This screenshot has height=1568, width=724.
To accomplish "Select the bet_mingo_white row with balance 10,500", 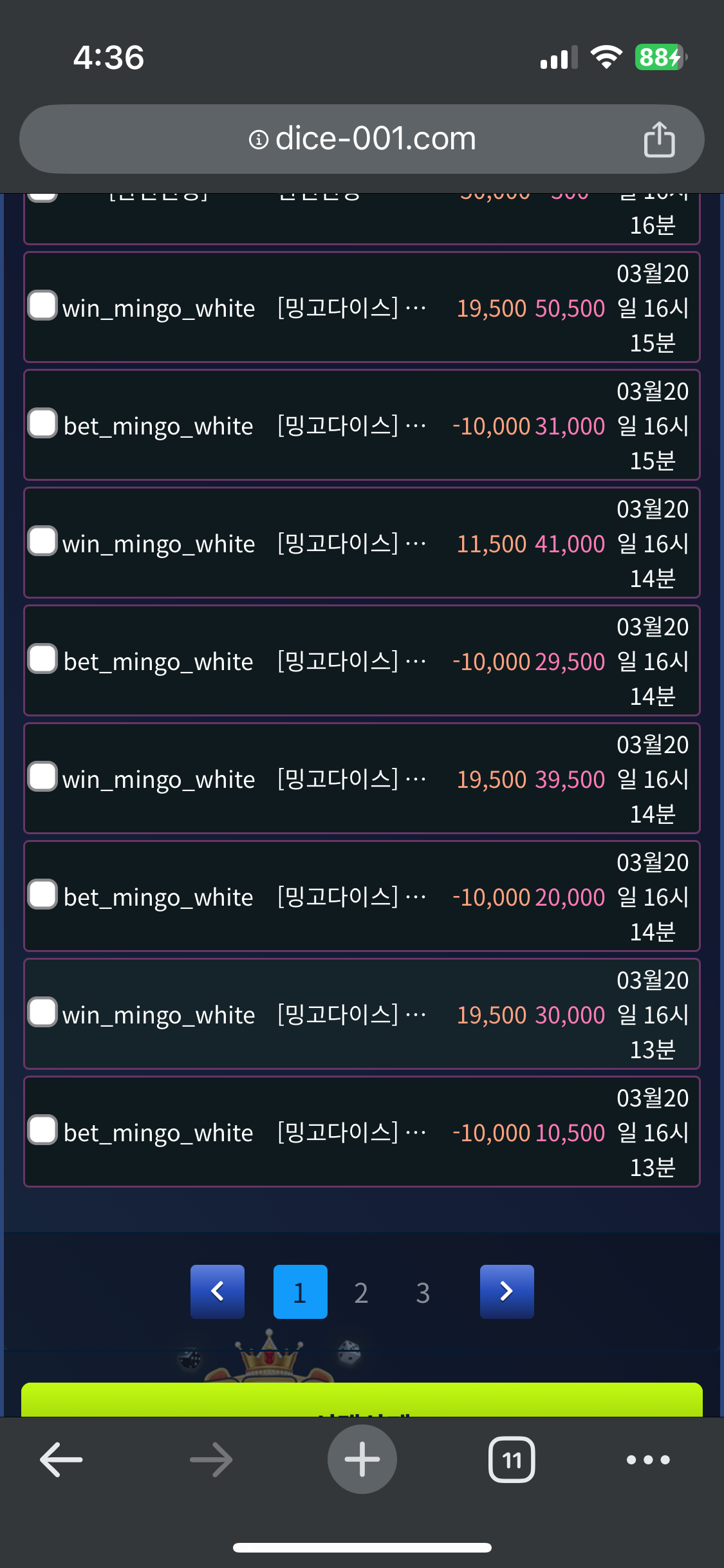I will [42, 1130].
